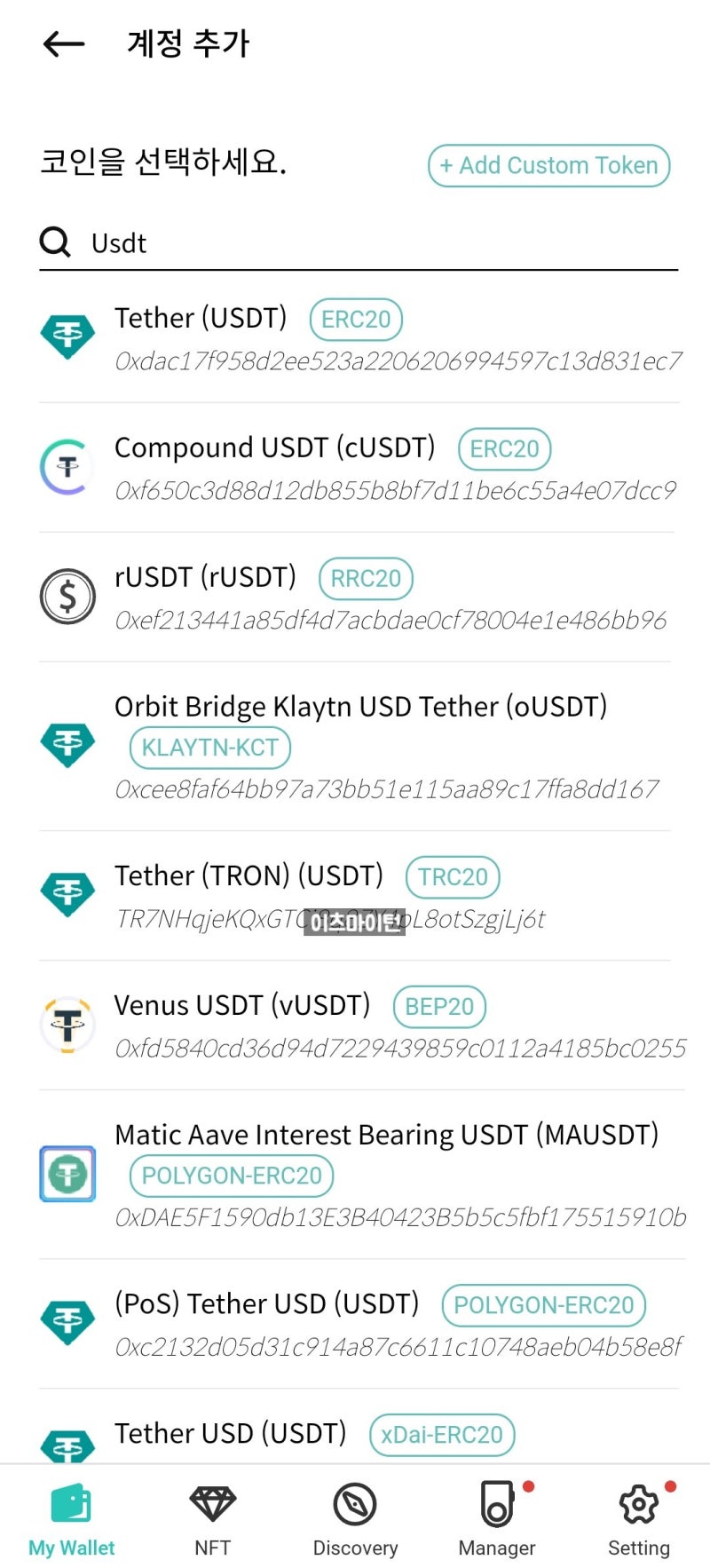Open the Manager tab
The image size is (710, 1568).
click(x=497, y=1520)
